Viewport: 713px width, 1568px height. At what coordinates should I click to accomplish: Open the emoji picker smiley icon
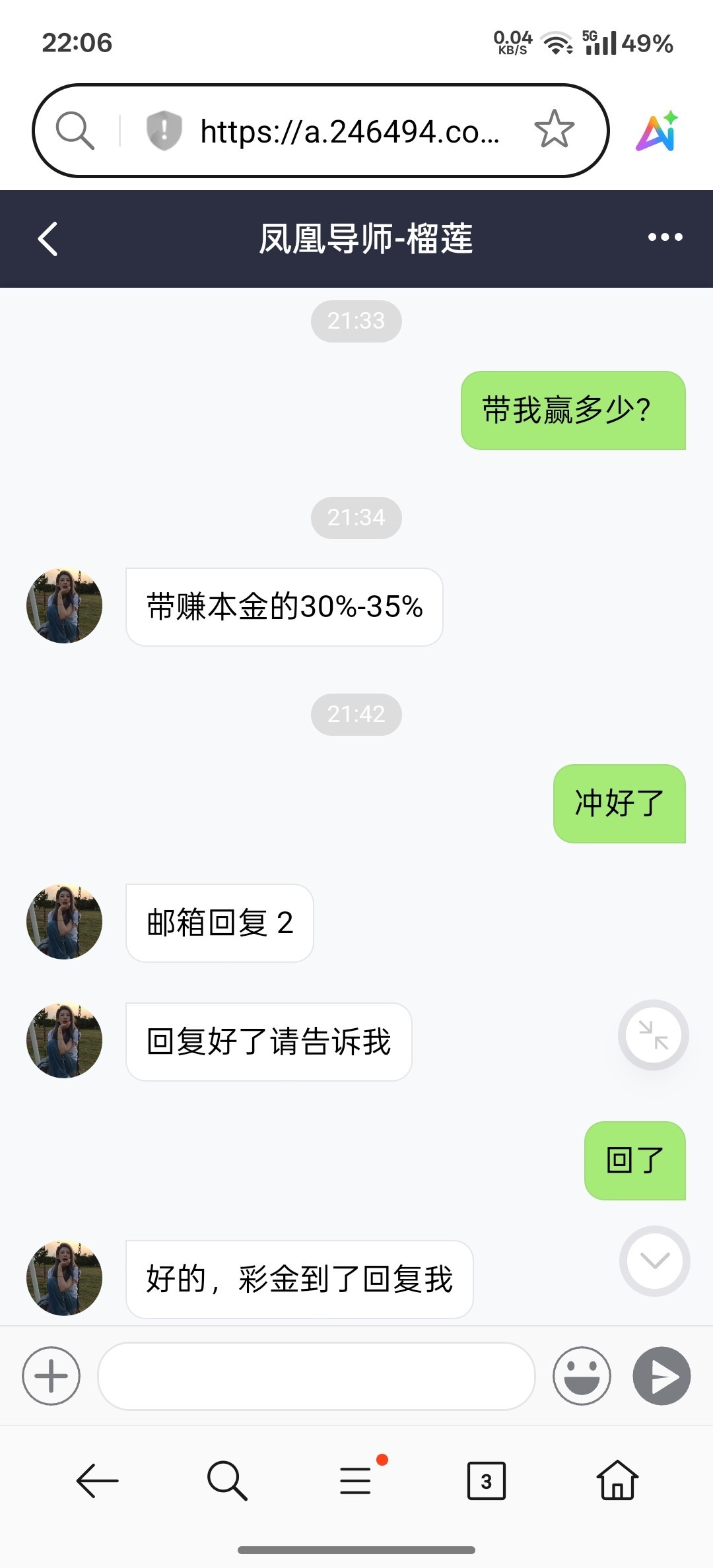click(x=581, y=1376)
